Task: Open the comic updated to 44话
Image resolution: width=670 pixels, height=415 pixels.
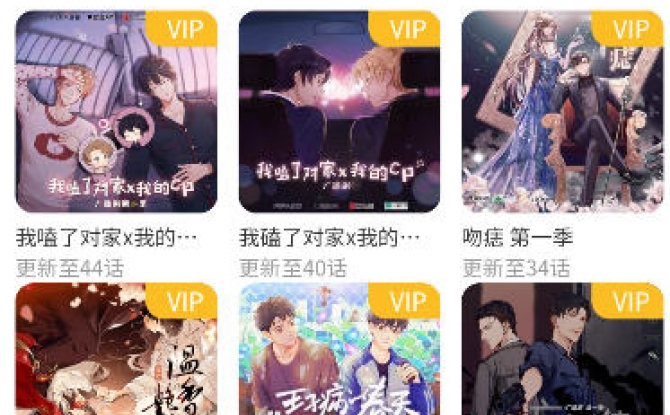Action: click(x=116, y=112)
